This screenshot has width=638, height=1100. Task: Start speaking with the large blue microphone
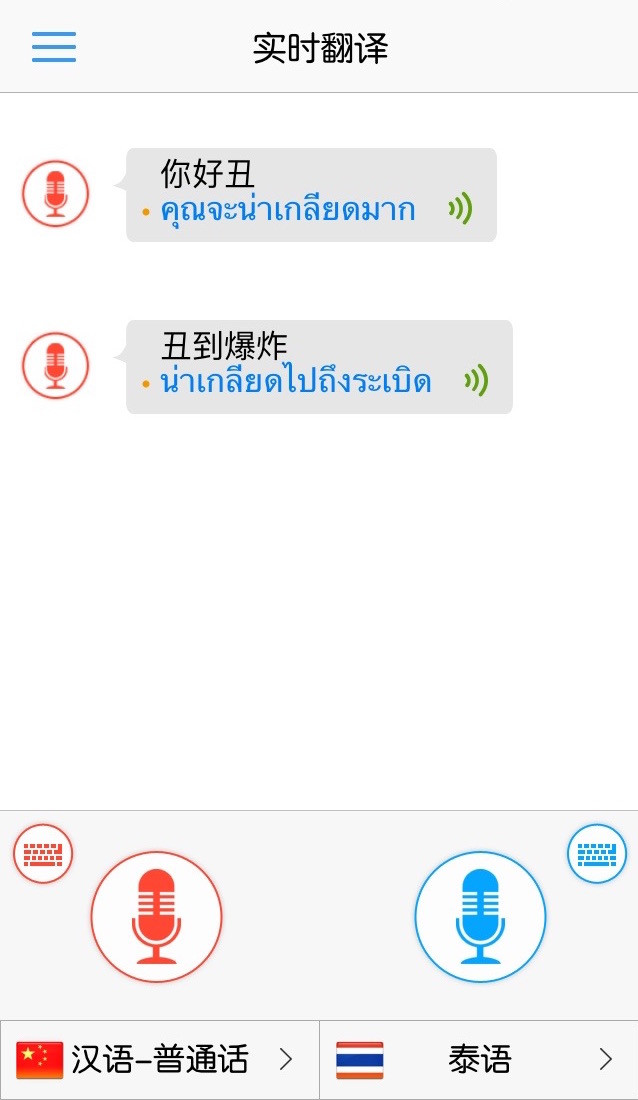point(480,916)
